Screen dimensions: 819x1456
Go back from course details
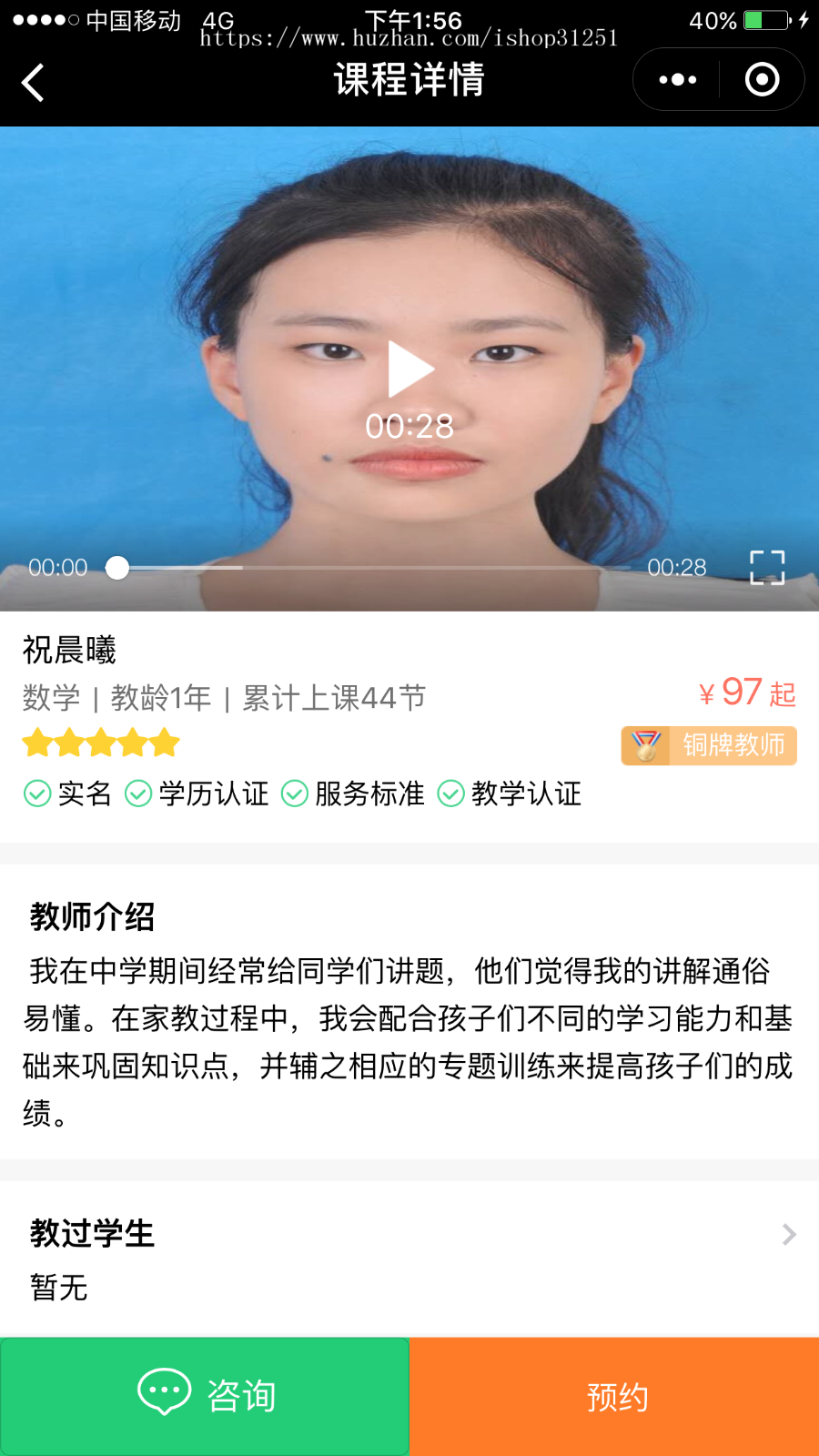(34, 83)
